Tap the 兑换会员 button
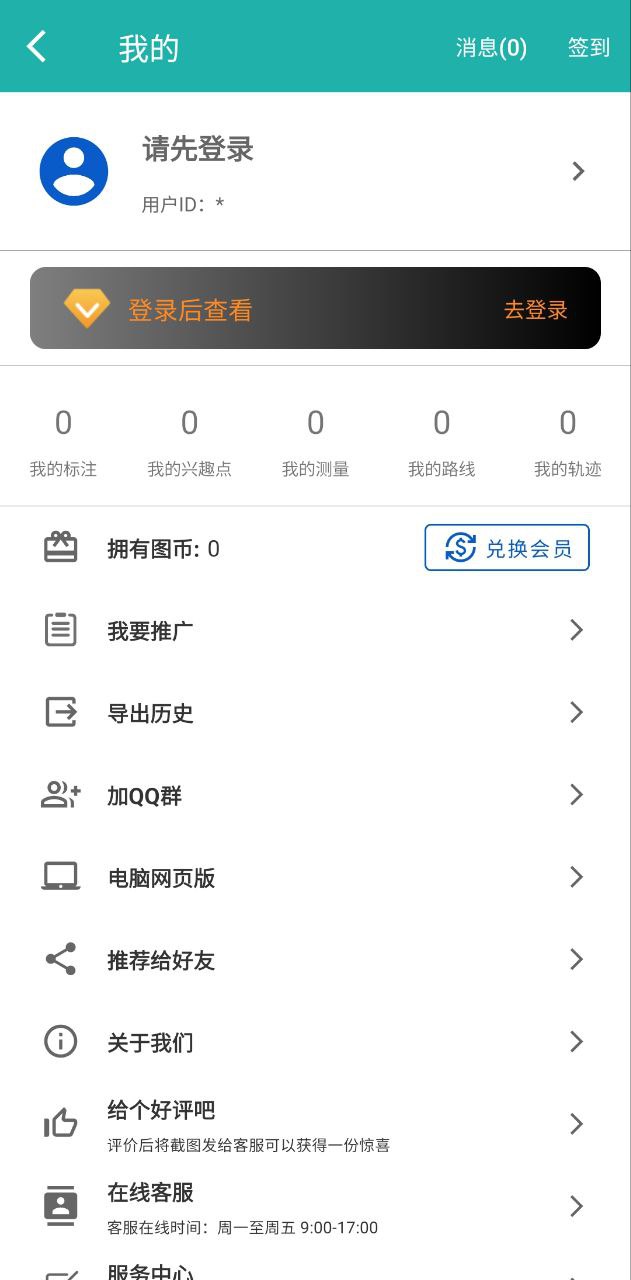 coord(507,548)
